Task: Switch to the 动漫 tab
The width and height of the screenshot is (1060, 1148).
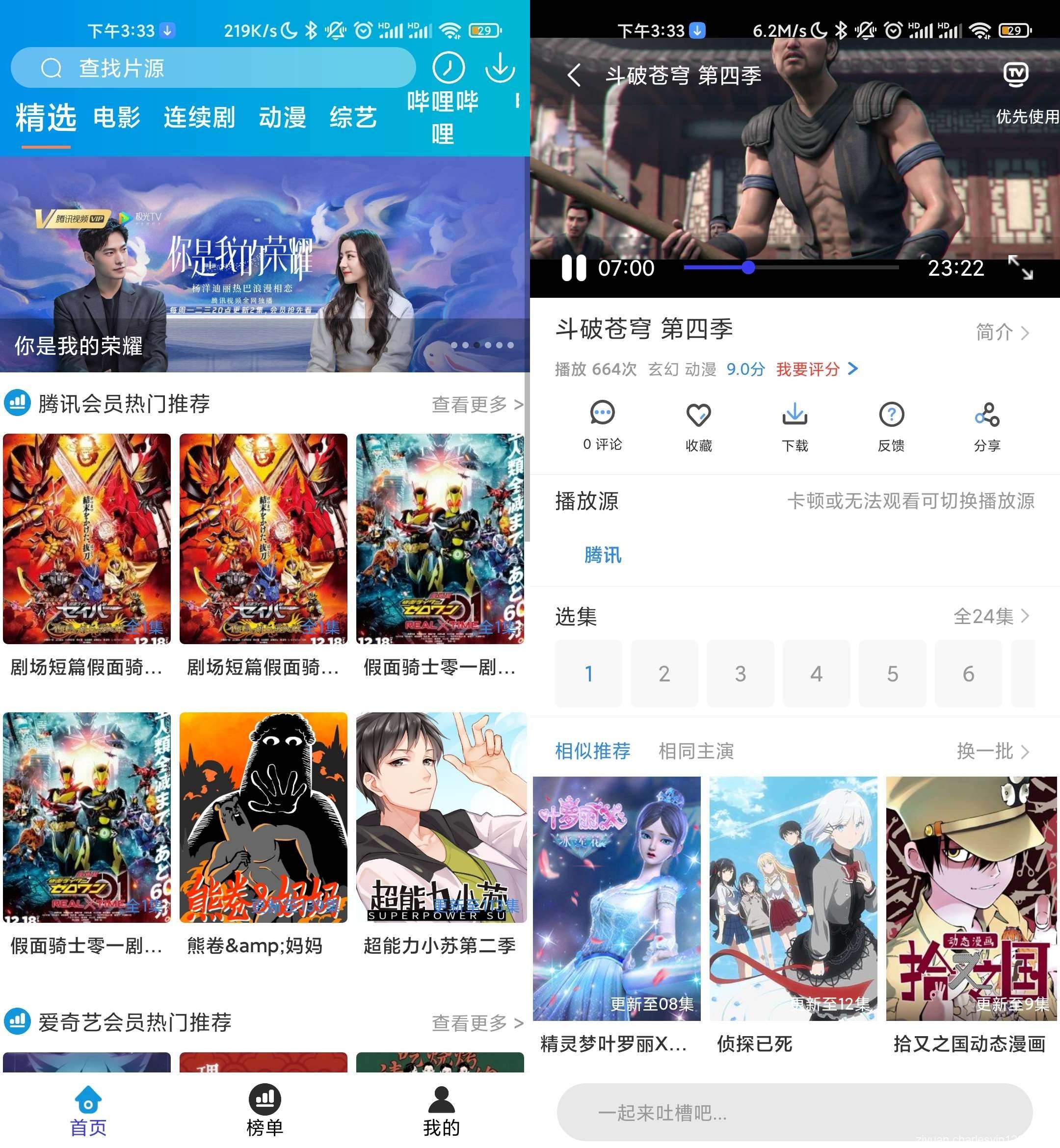Action: coord(282,117)
